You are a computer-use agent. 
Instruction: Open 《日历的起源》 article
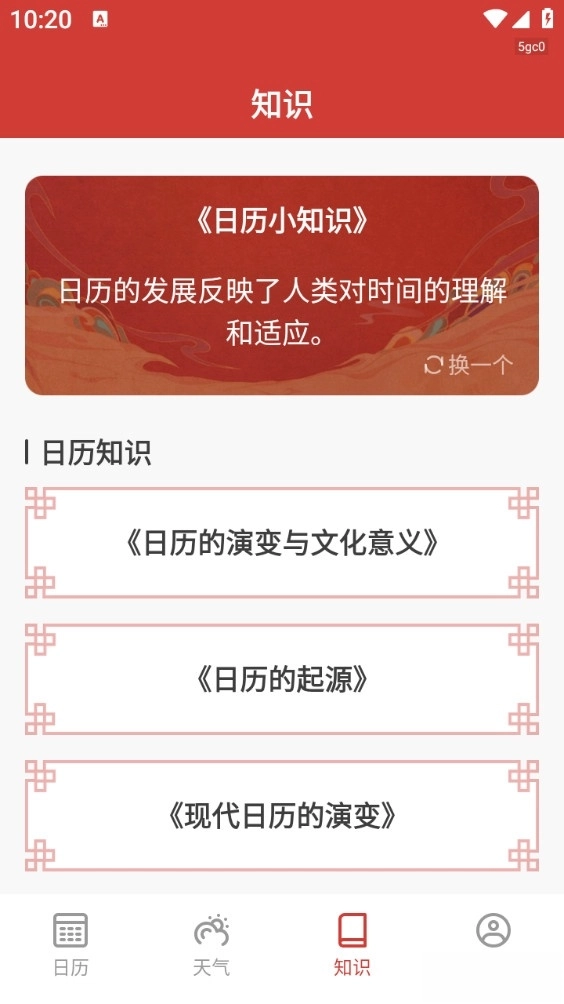pos(282,679)
